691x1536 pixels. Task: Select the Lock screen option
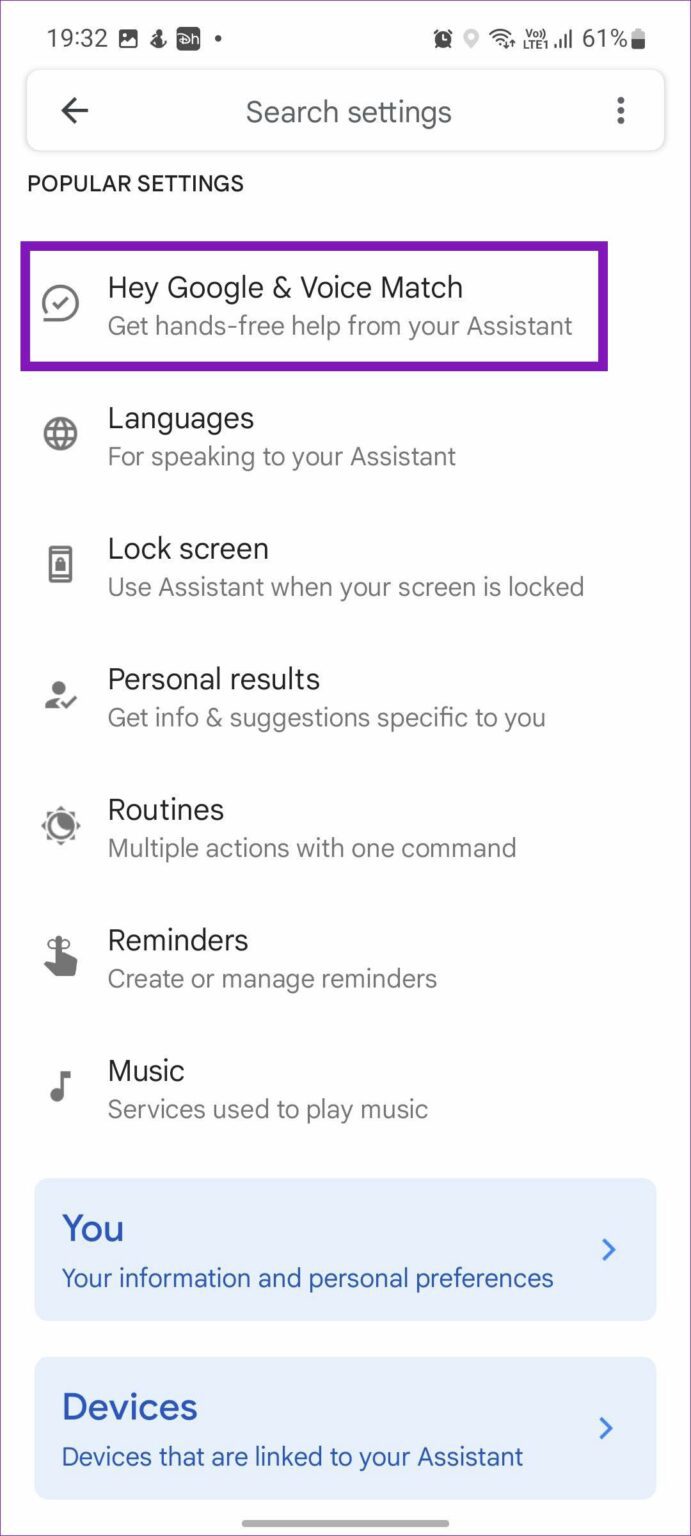click(345, 566)
